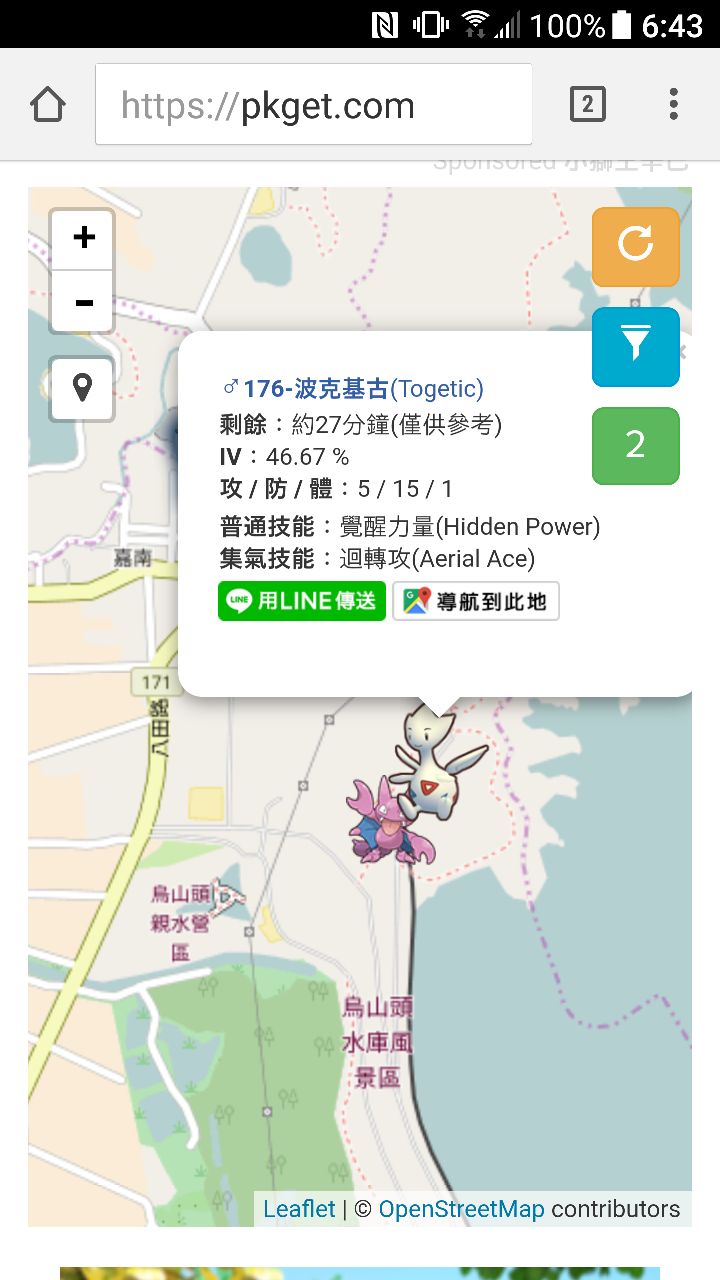Open the browser tab switcher
The height and width of the screenshot is (1280, 720).
(587, 104)
